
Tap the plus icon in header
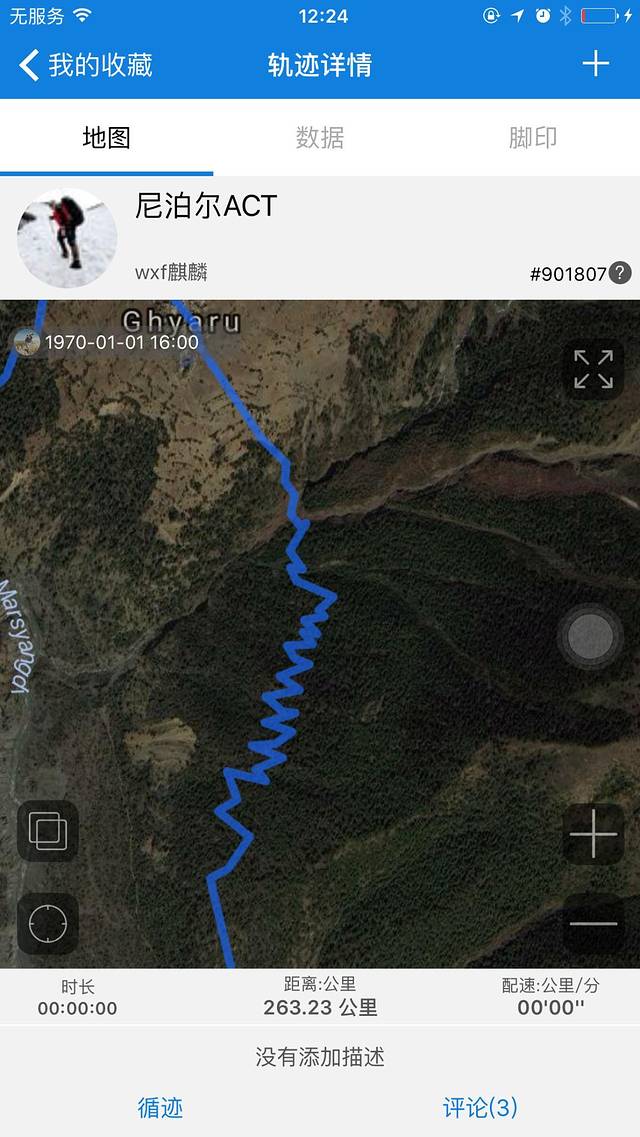(596, 64)
